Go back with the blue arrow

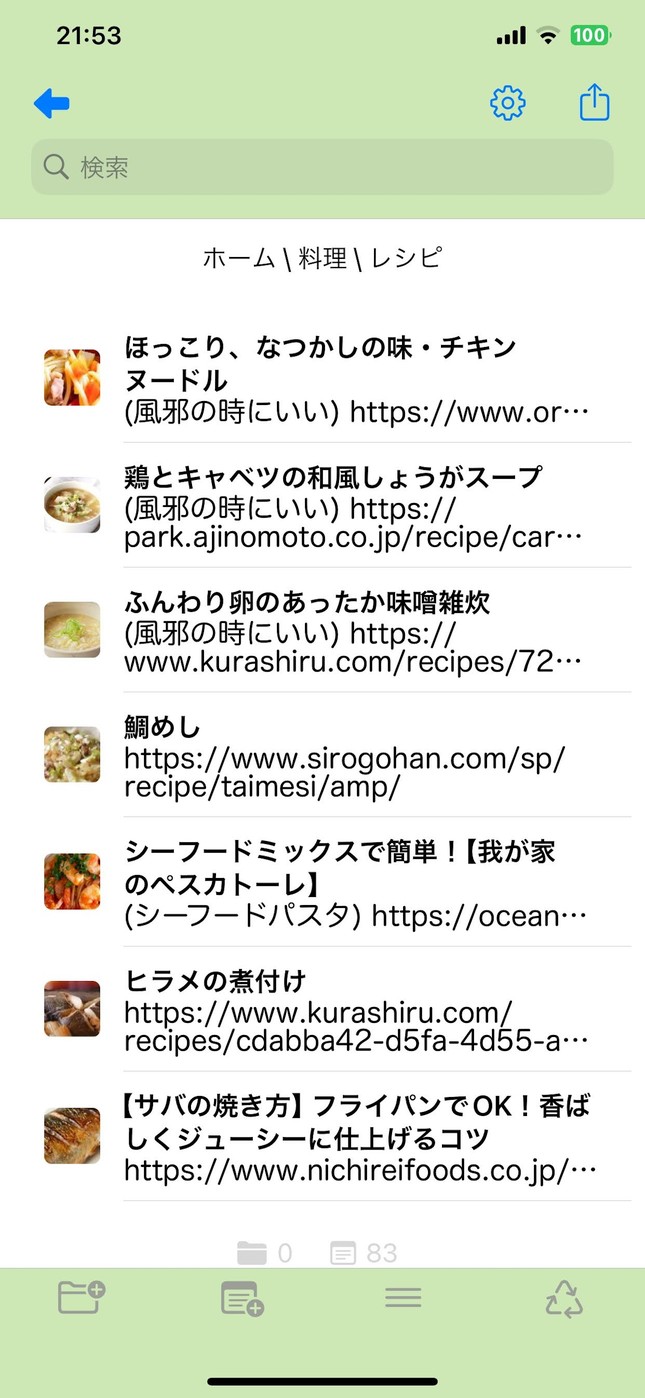tap(51, 103)
